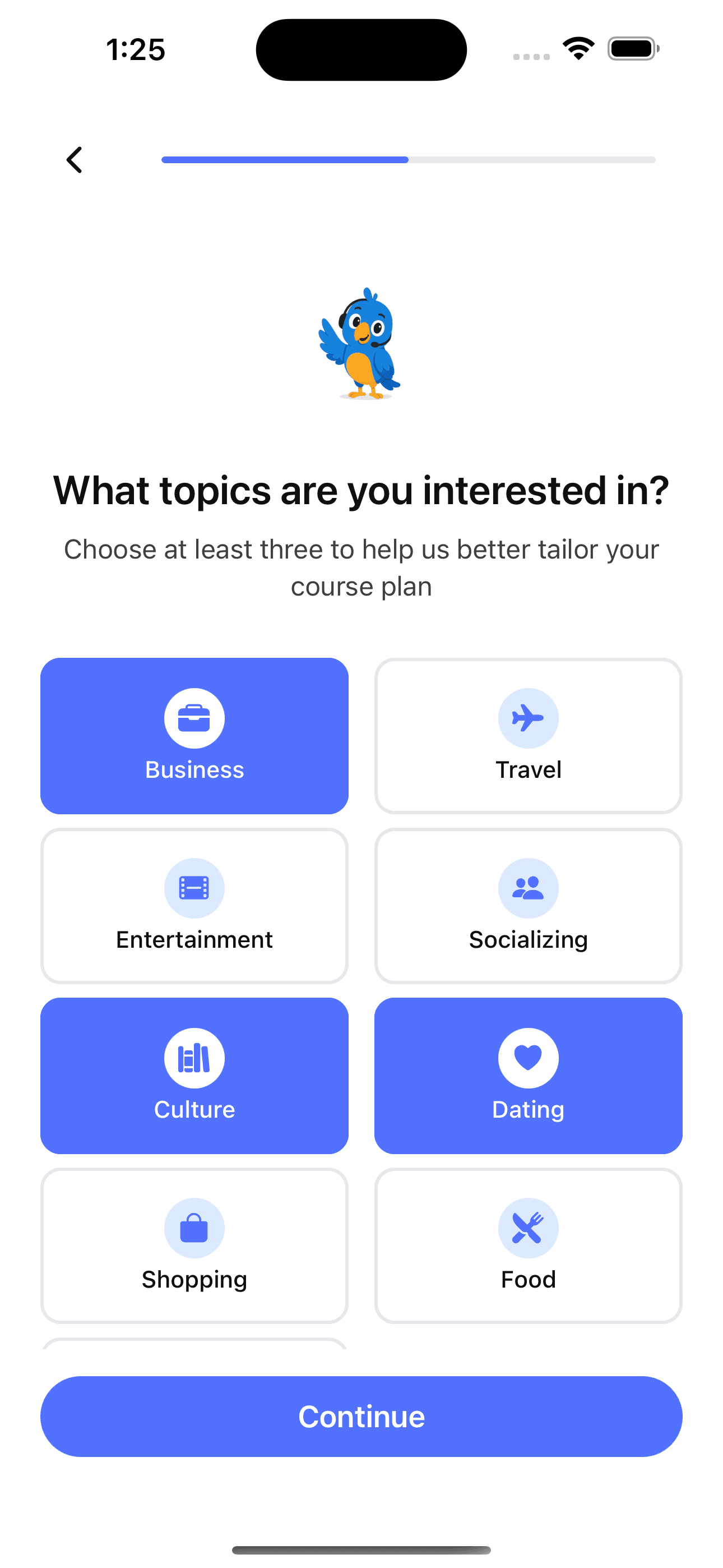Tap the fork and knife icon for Food
The image size is (723, 1568).
[529, 1227]
